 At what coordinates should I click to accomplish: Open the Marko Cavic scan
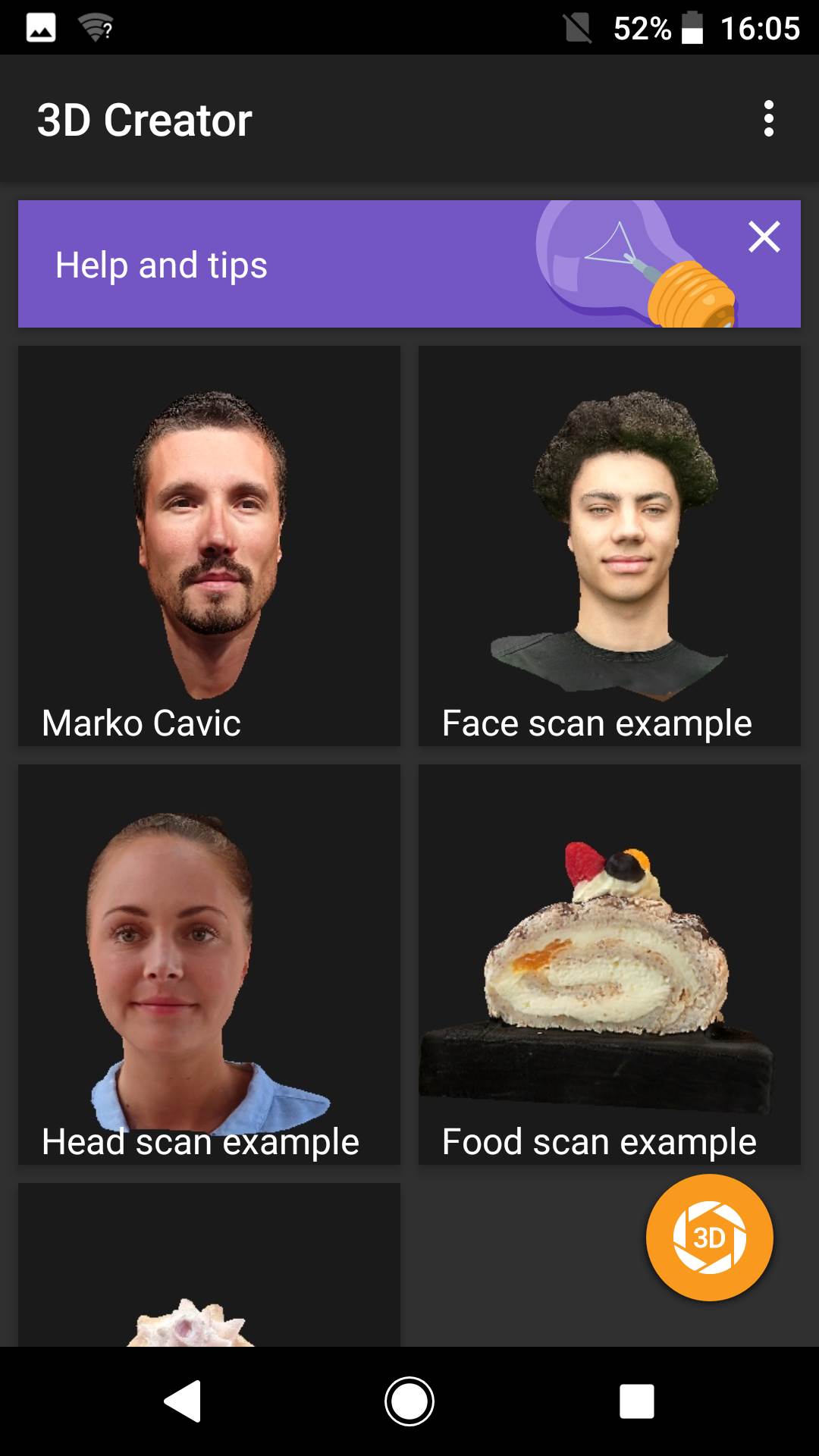click(209, 546)
